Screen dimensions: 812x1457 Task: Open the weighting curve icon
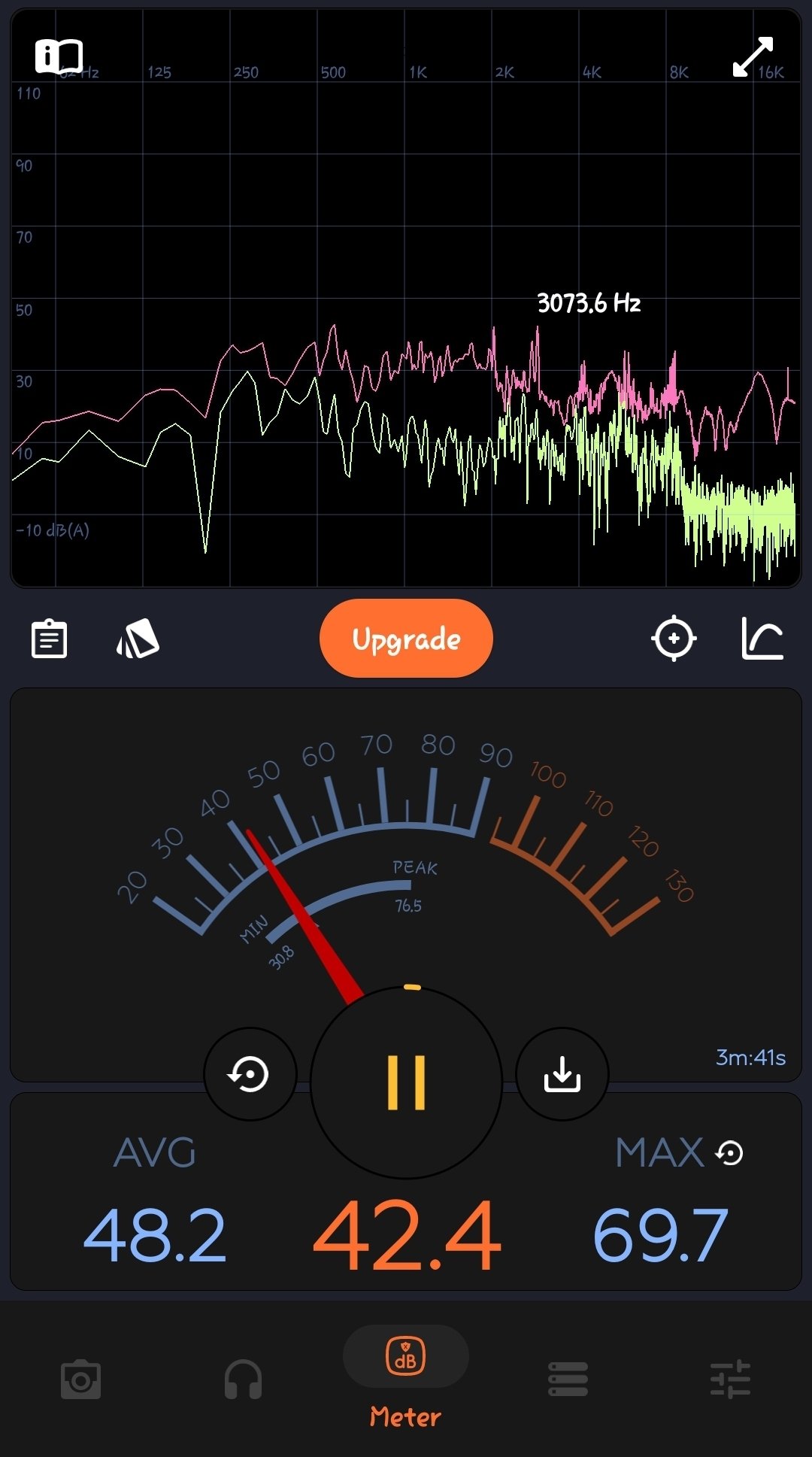pos(762,639)
